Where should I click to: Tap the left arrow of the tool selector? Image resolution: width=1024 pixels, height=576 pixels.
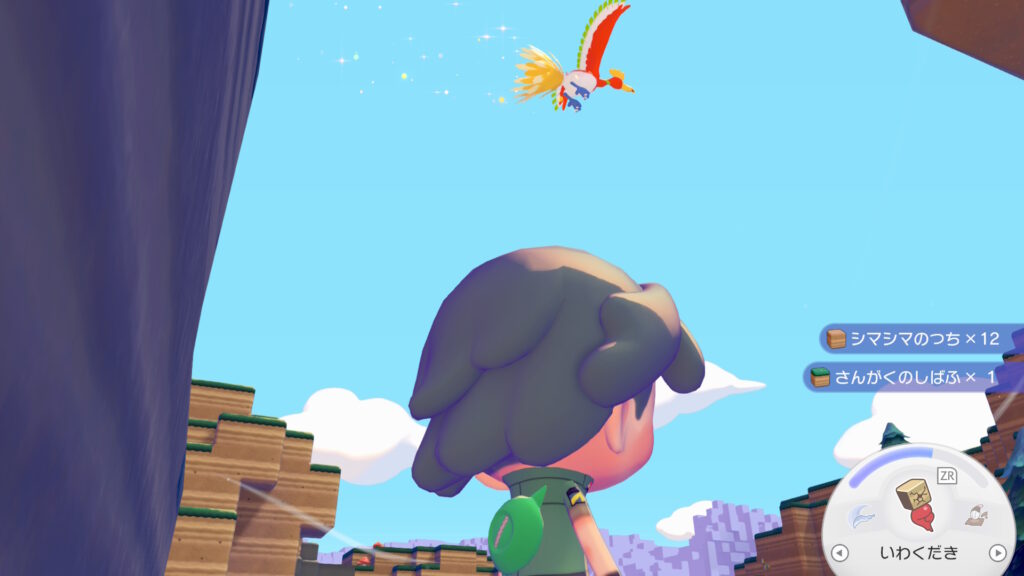[x=840, y=552]
